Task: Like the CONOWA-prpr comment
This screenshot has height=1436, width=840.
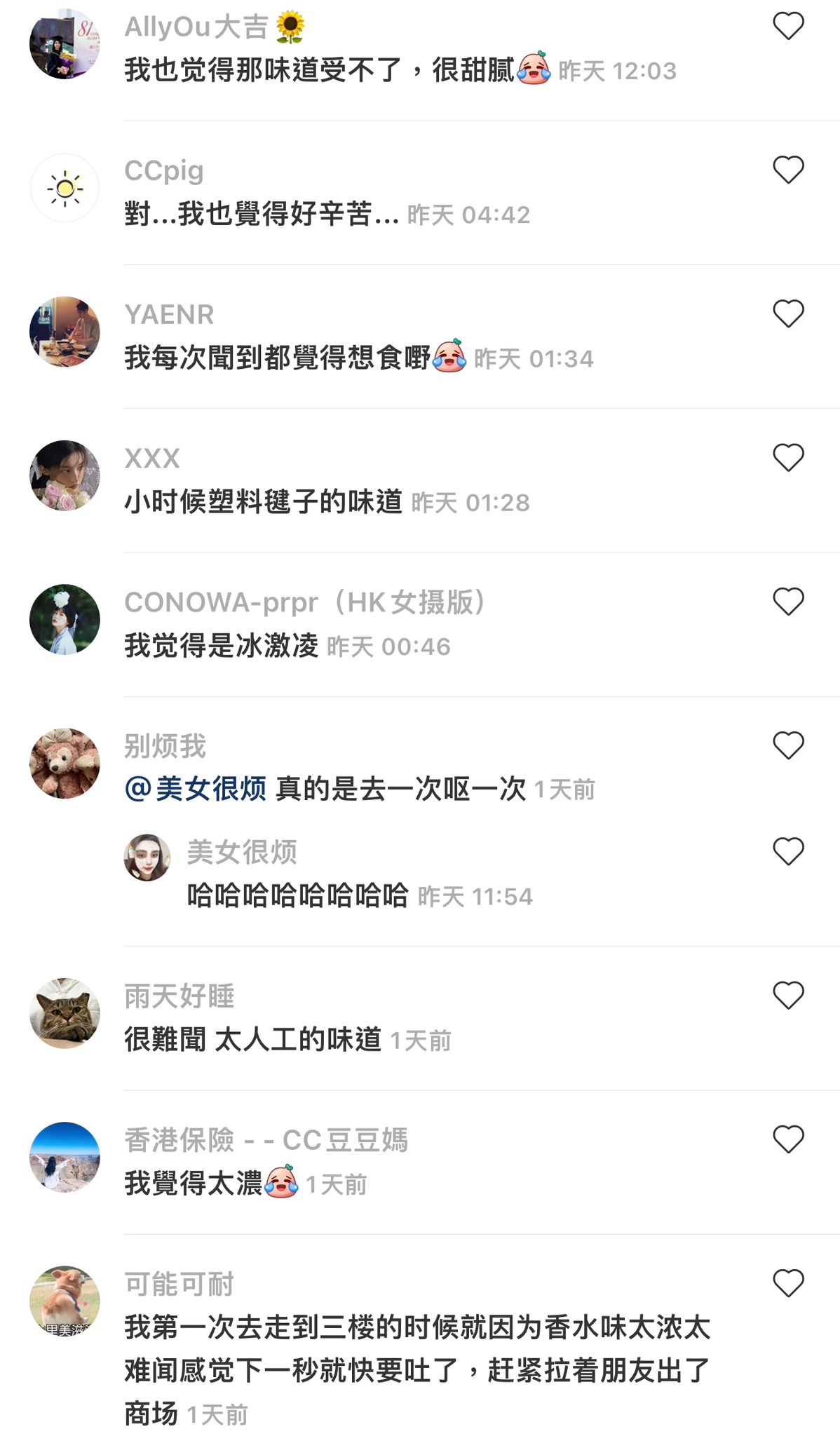Action: point(787,602)
